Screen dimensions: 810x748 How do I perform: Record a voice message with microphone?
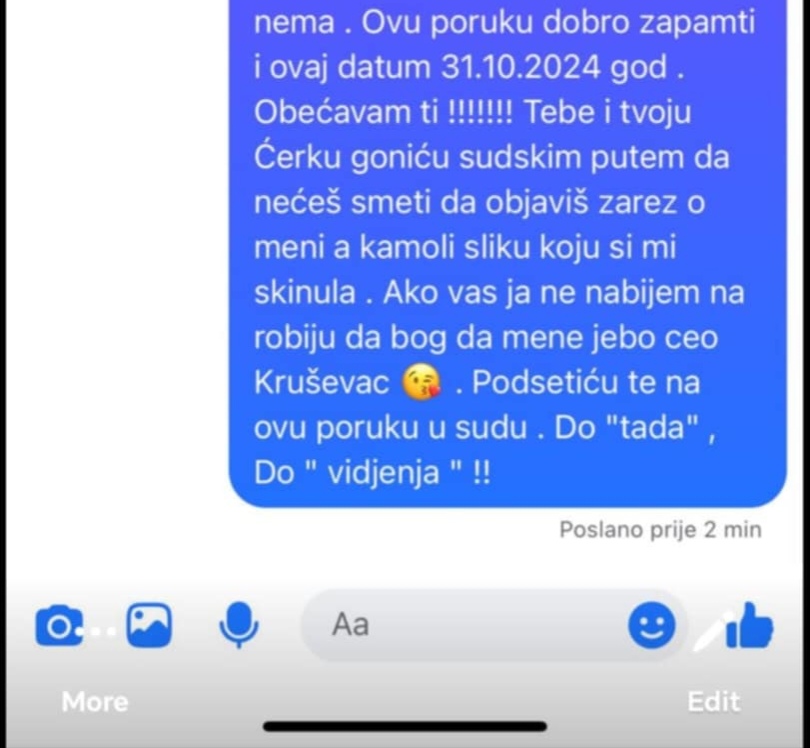click(238, 626)
